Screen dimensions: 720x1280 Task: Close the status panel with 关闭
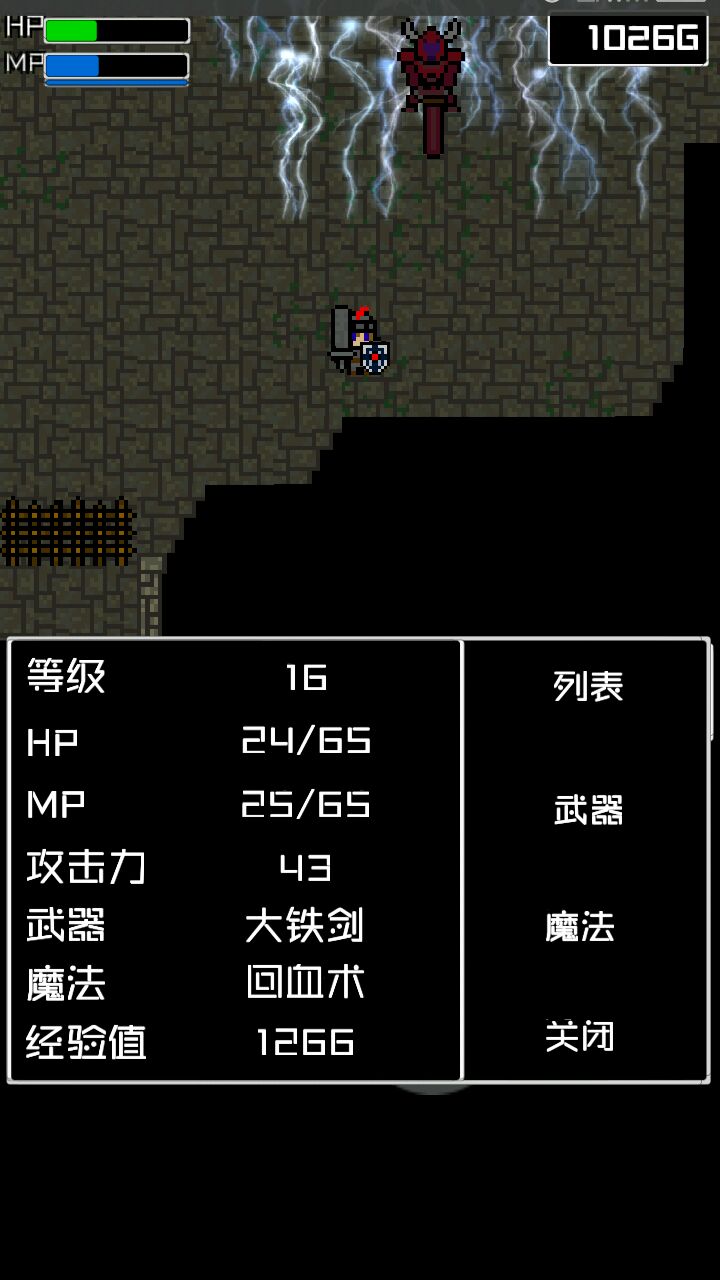(580, 1036)
